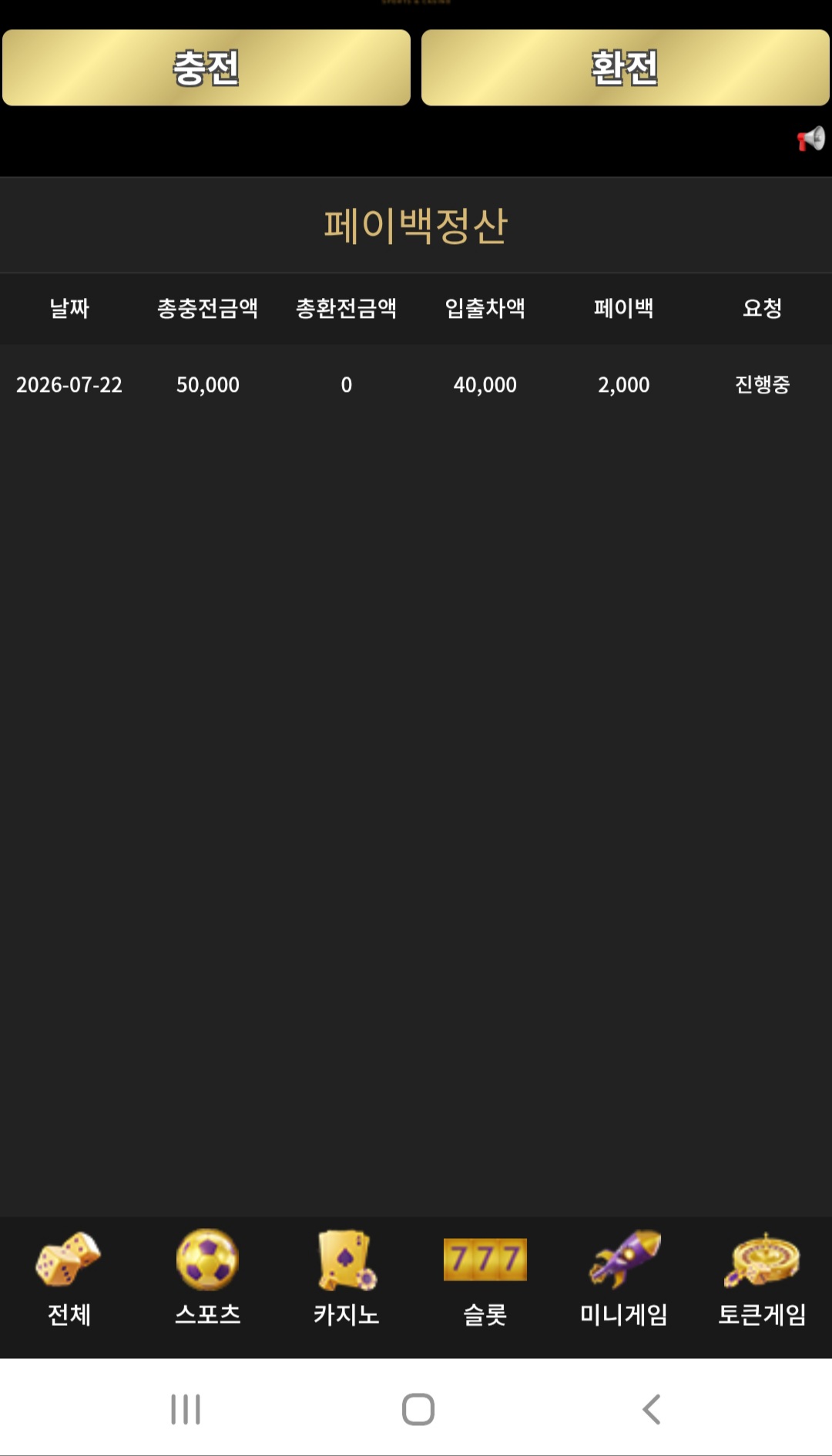Go to the system home screen
The height and width of the screenshot is (1456, 832).
click(x=418, y=1409)
